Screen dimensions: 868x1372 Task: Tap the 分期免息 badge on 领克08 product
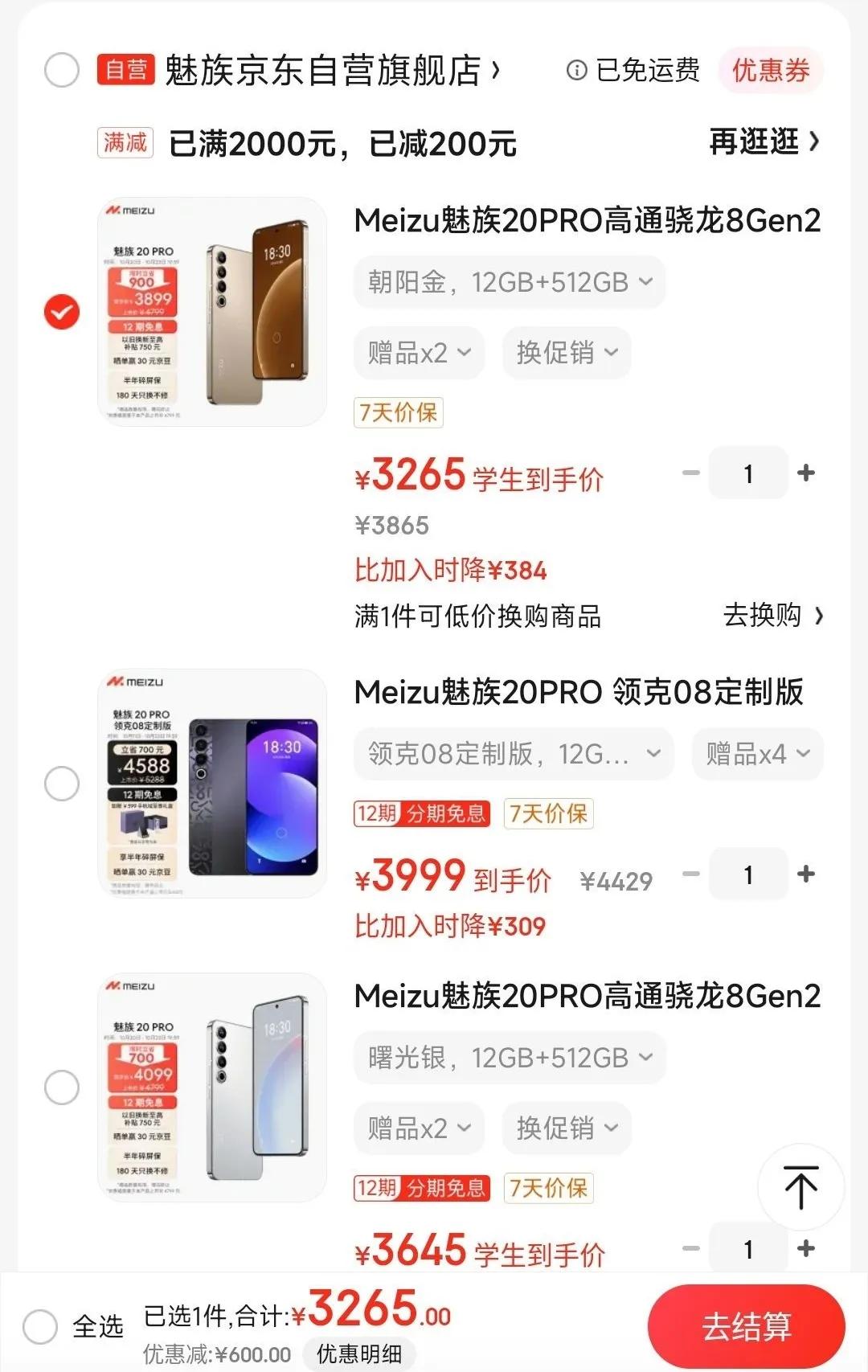click(x=421, y=814)
